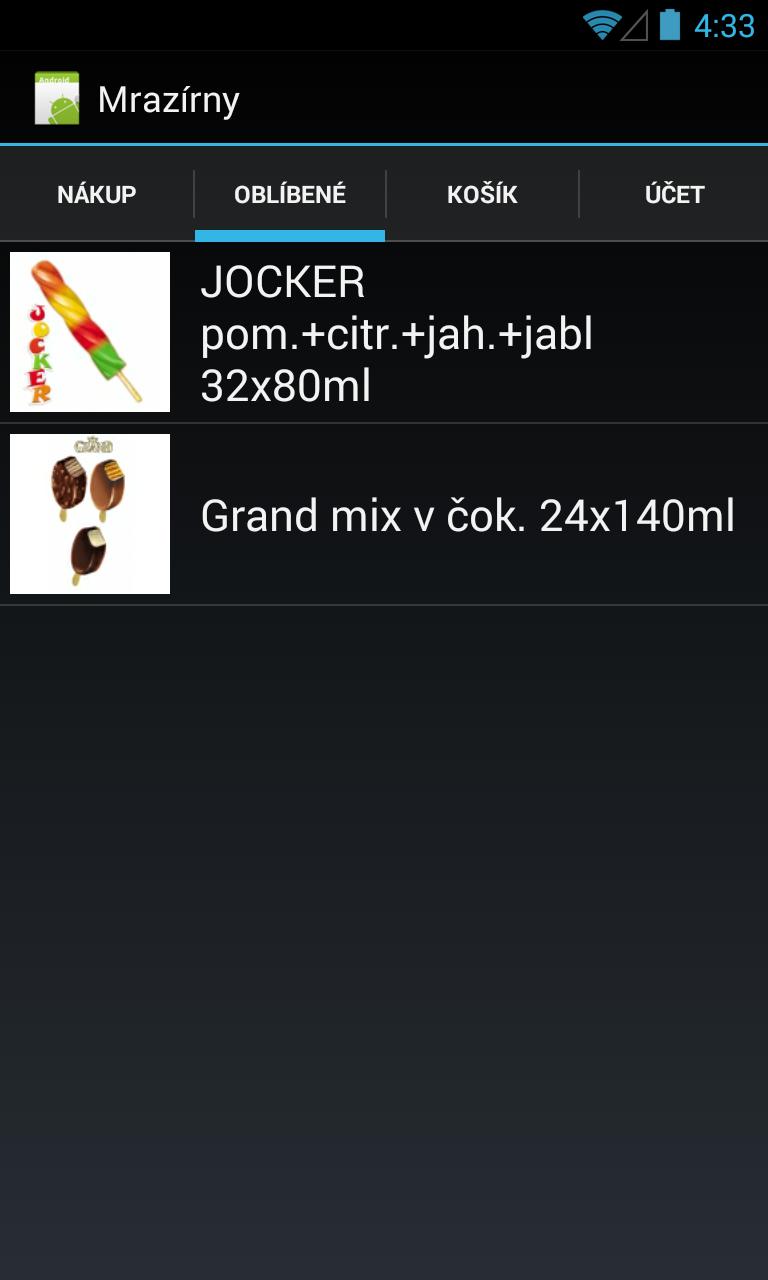Open the JOCKER 32x80ml product row
This screenshot has width=768, height=1280.
pyautogui.click(x=384, y=333)
